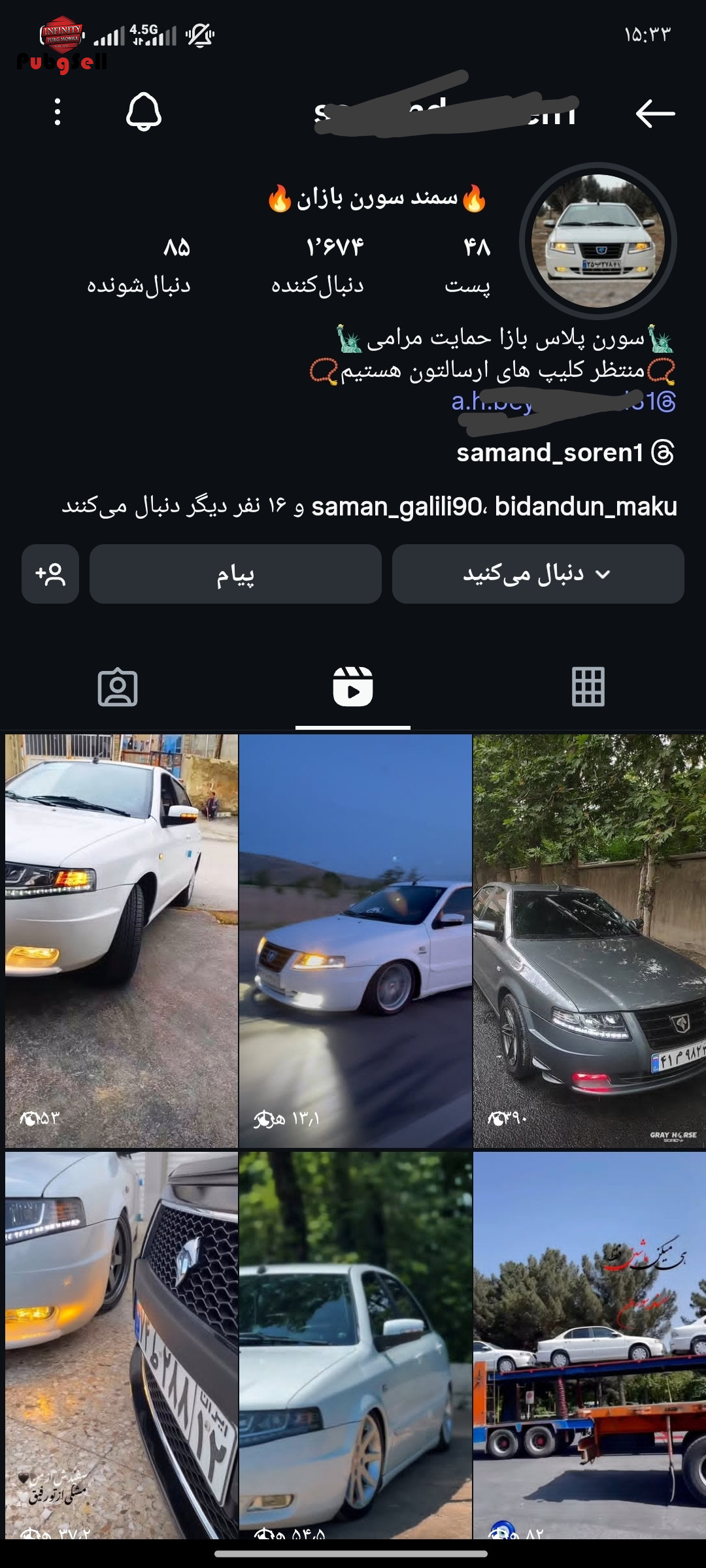Open the grey Soren reel with ۳۹۰ views
This screenshot has height=1568, width=706.
[x=590, y=941]
